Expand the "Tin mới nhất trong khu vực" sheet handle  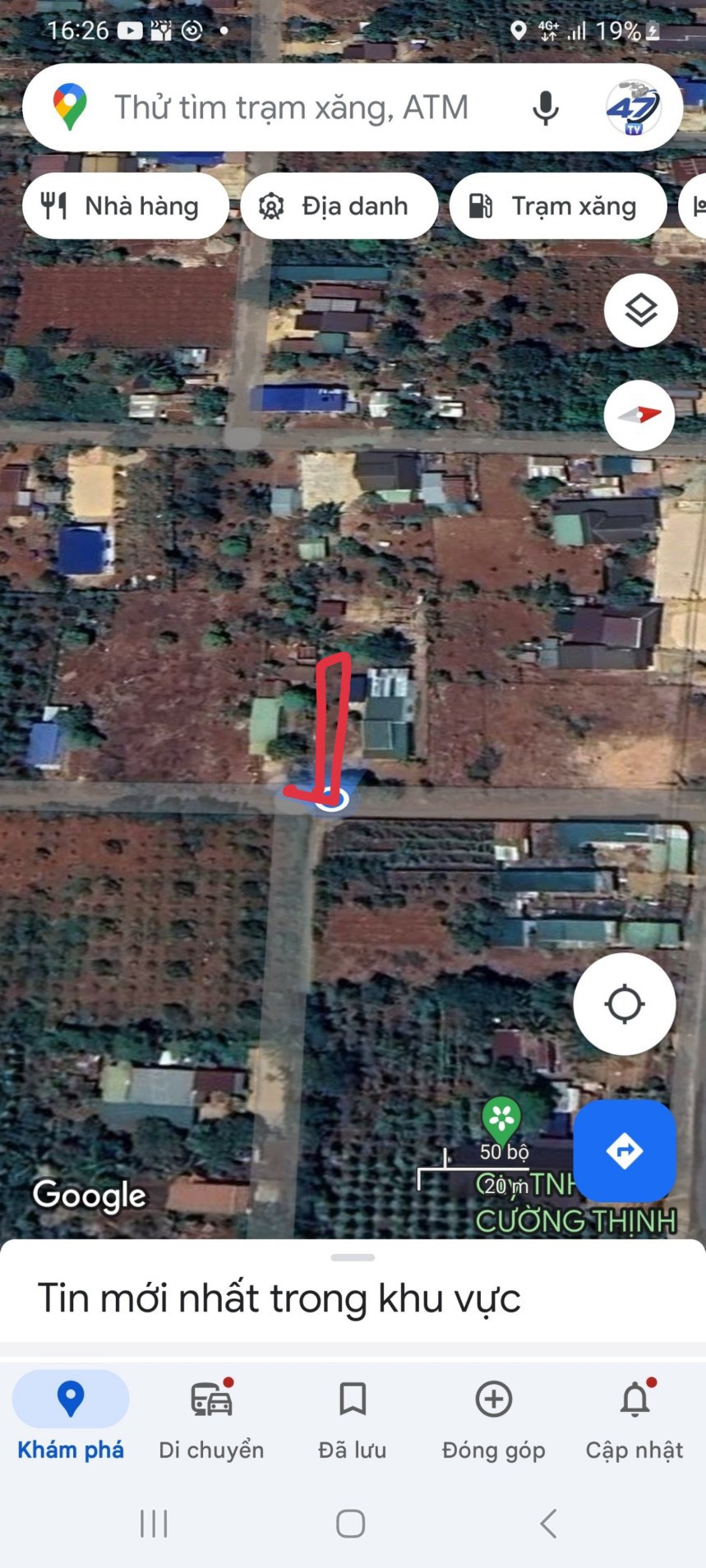pos(353,1257)
